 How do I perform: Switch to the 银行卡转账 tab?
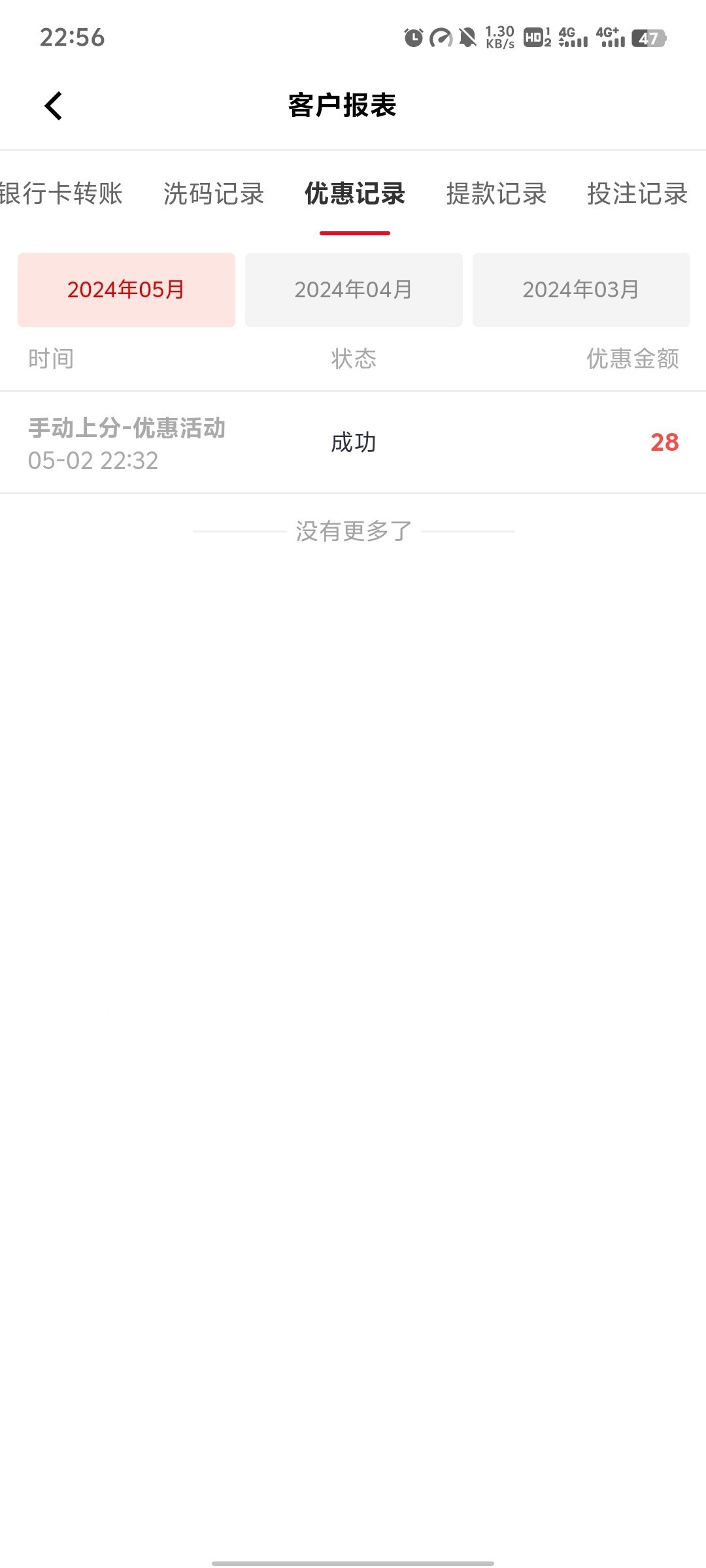(61, 193)
